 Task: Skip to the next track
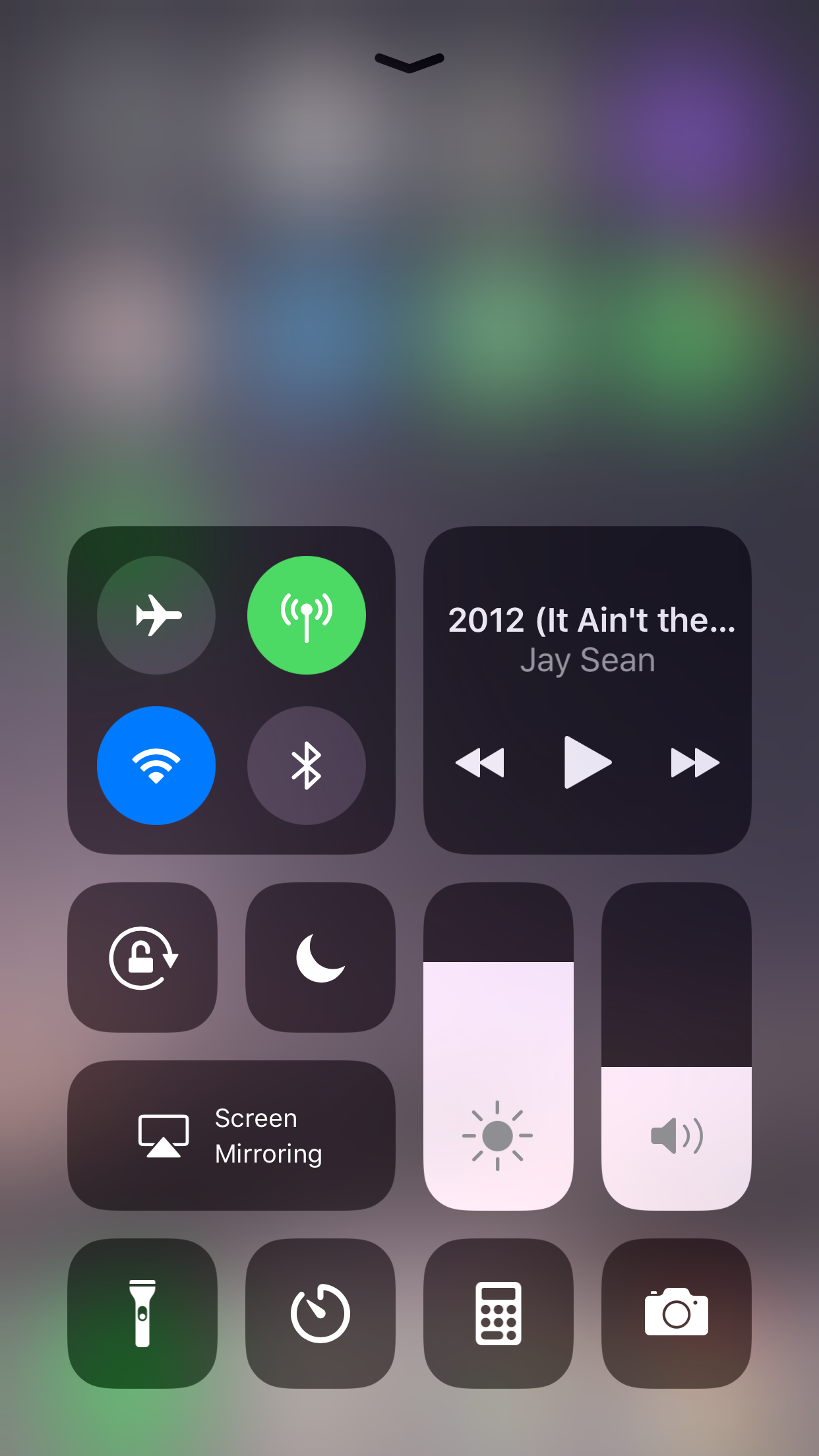(x=694, y=763)
